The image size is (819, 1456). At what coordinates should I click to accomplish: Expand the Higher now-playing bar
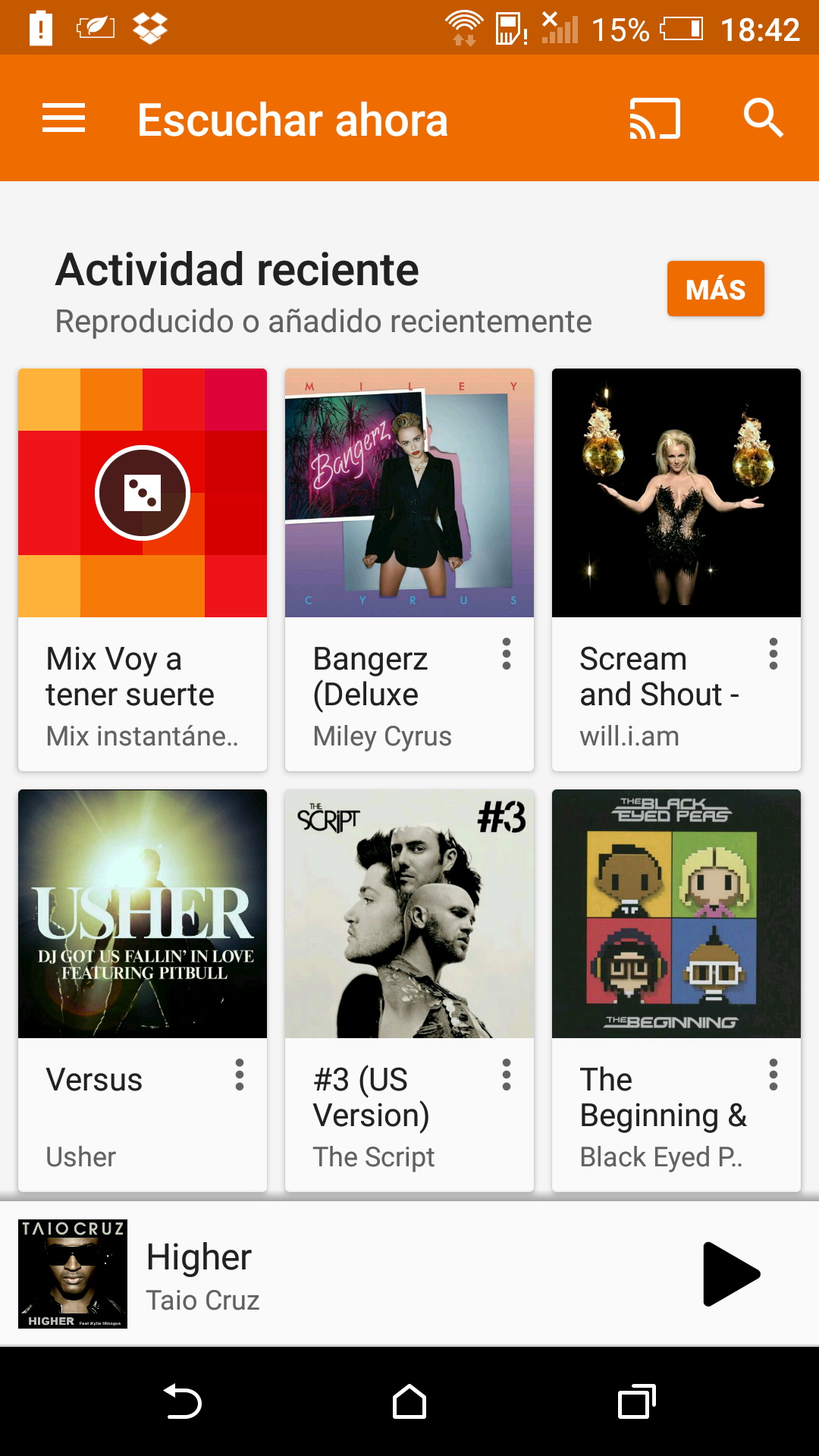pyautogui.click(x=379, y=1274)
